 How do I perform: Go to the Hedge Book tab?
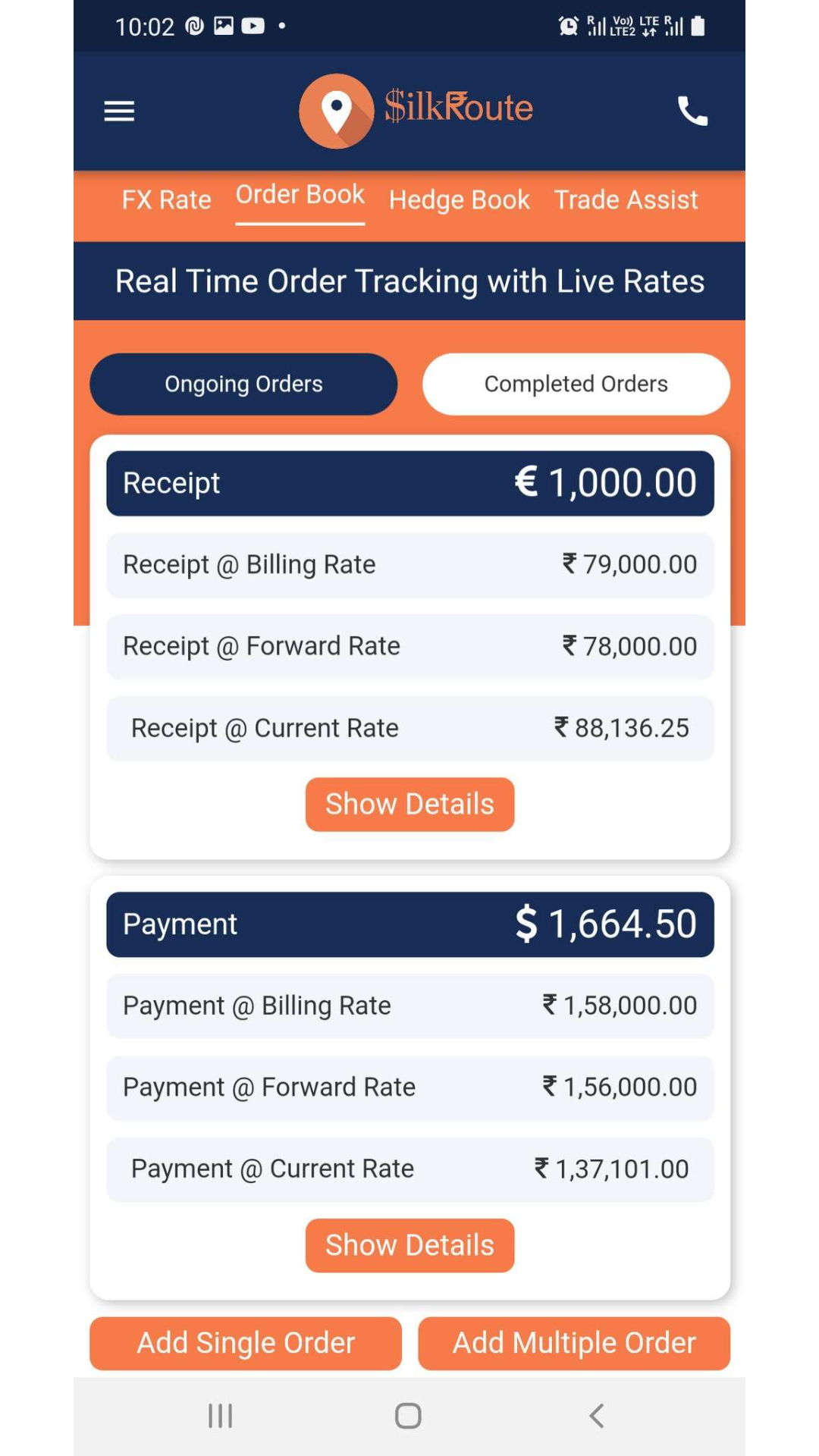(459, 199)
